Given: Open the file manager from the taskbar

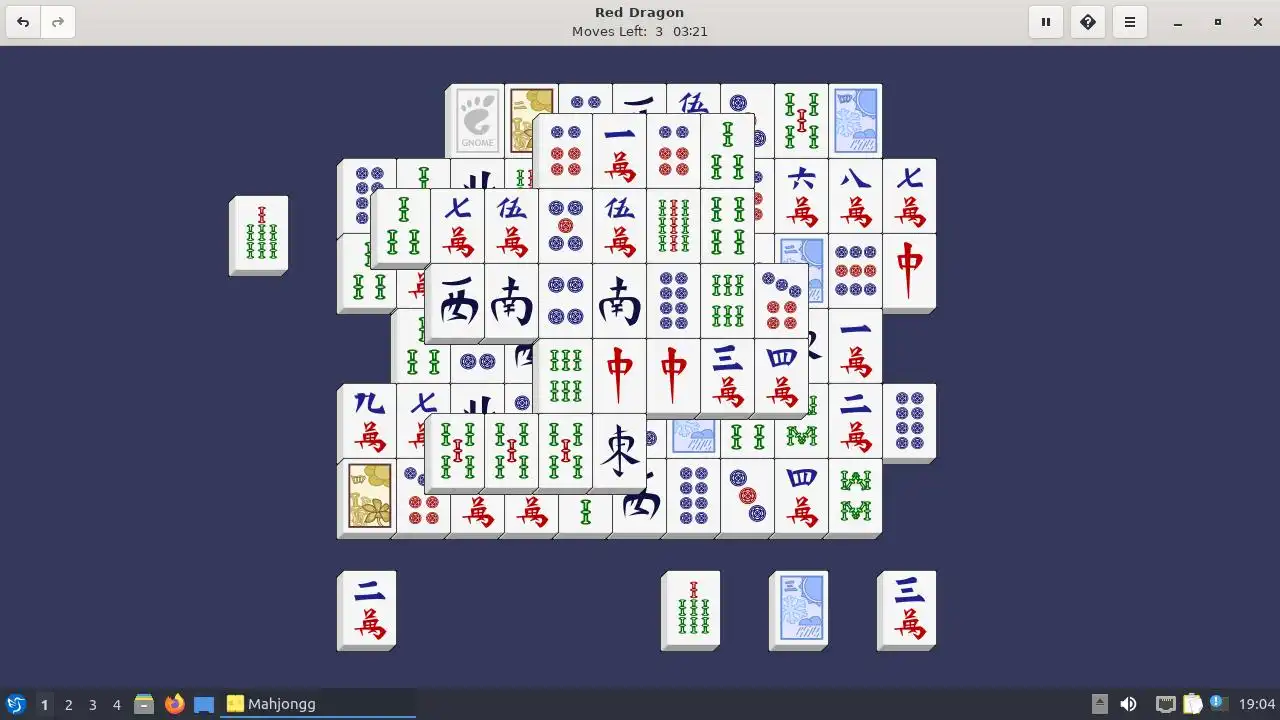Looking at the screenshot, I should point(143,704).
